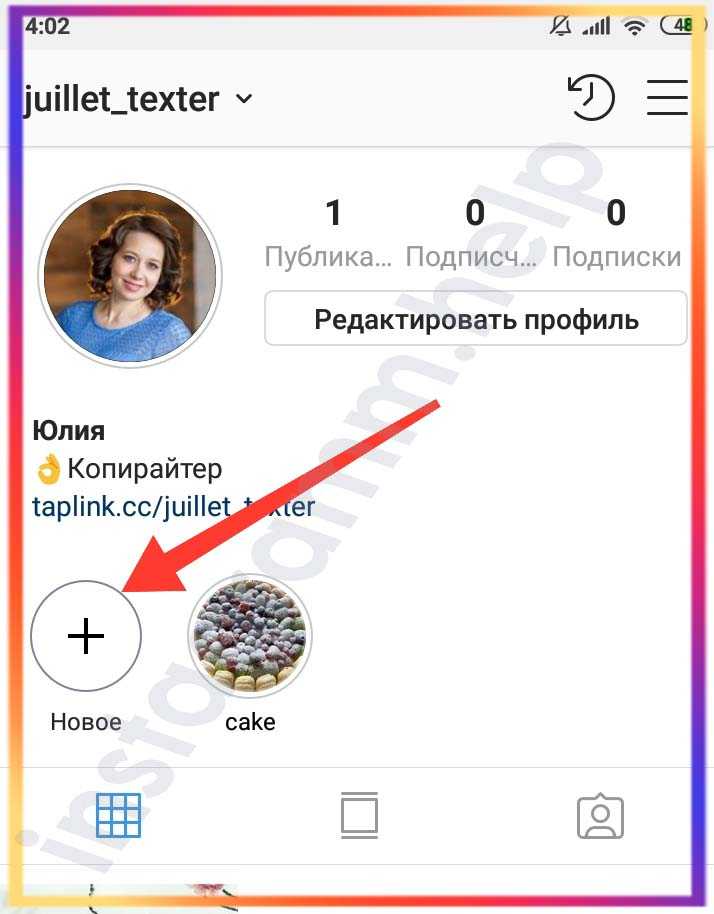This screenshot has height=914, width=714.
Task: Create a new highlight with Новое
Action: pyautogui.click(x=86, y=636)
